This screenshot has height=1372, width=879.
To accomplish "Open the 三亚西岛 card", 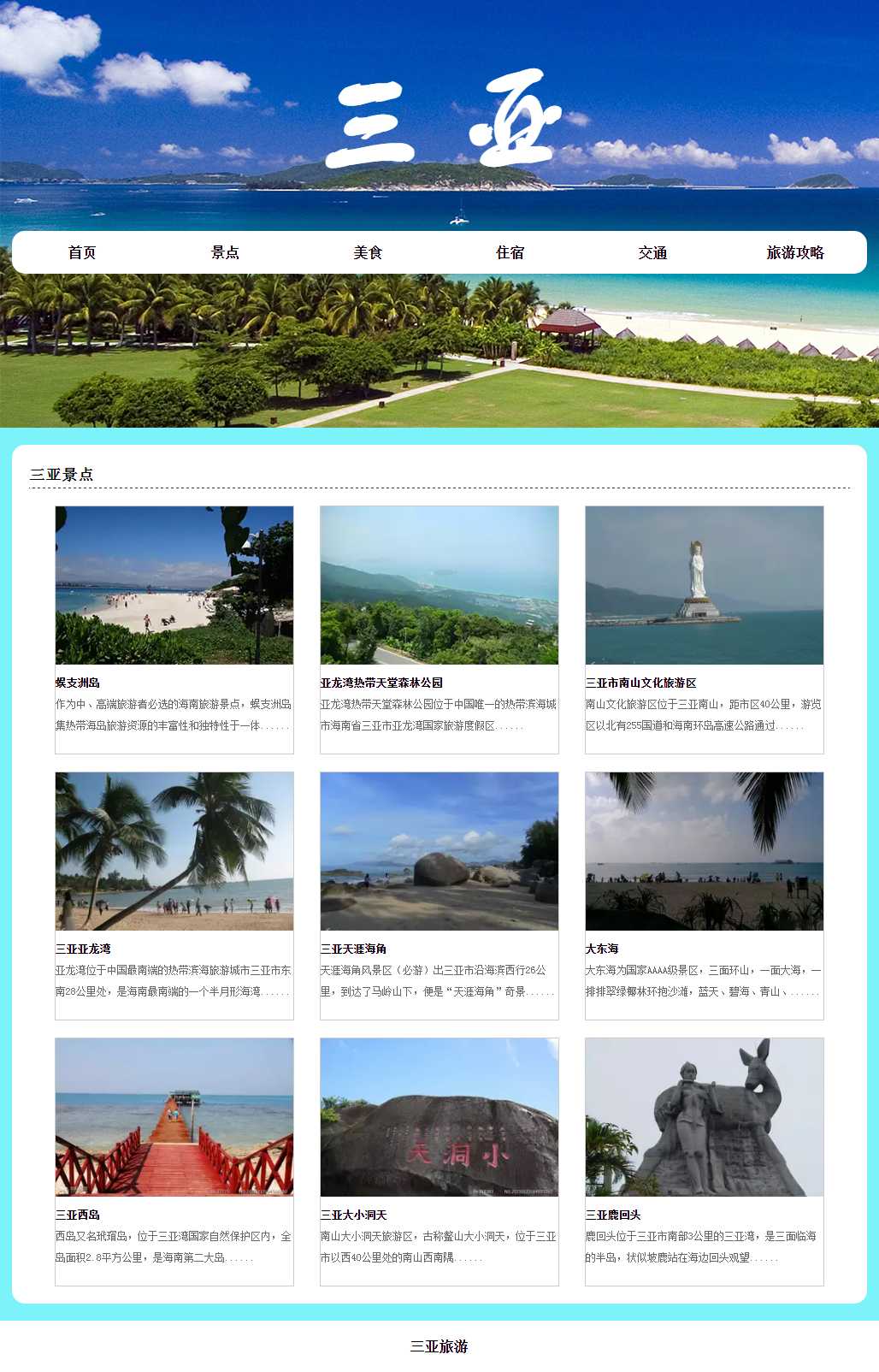I will 174,1118.
